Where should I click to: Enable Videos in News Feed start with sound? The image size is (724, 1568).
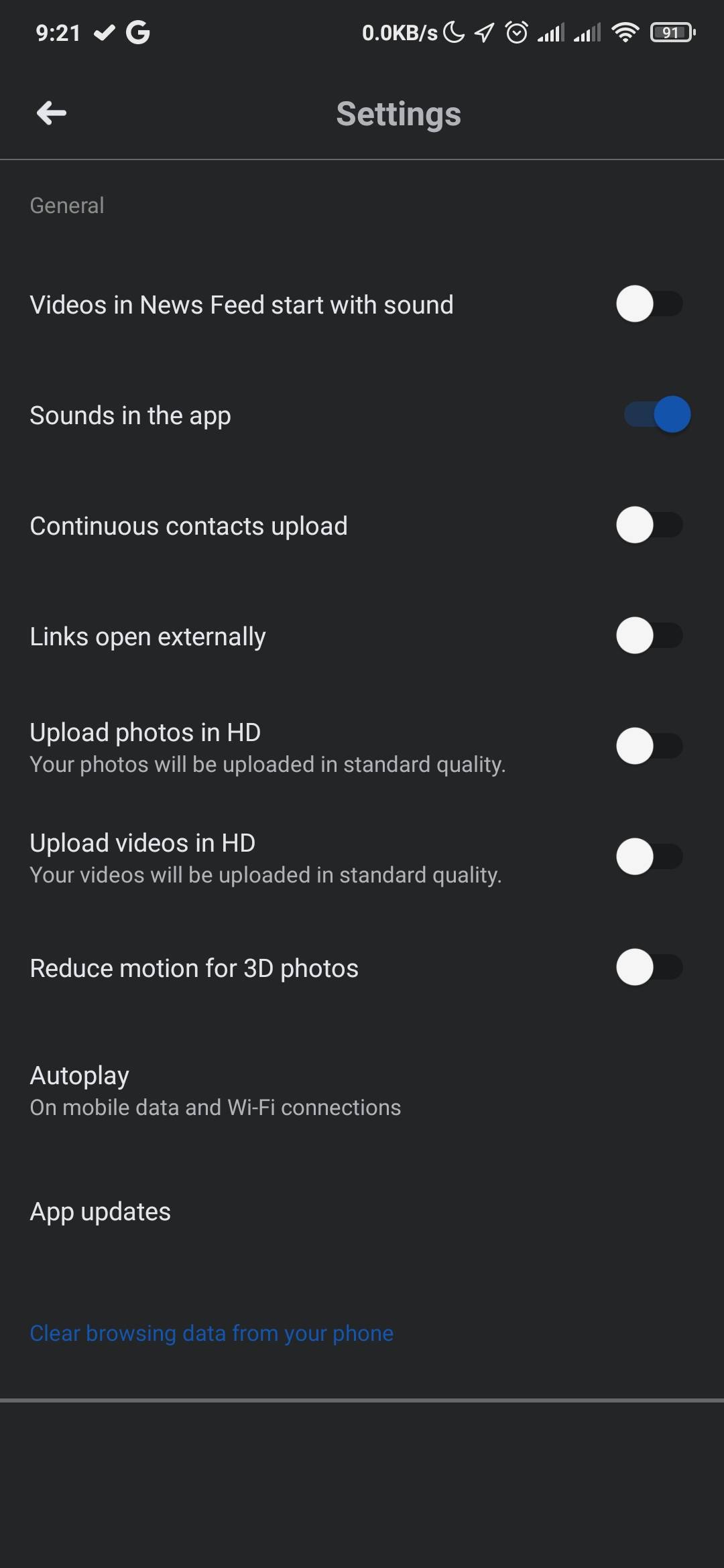click(x=650, y=304)
